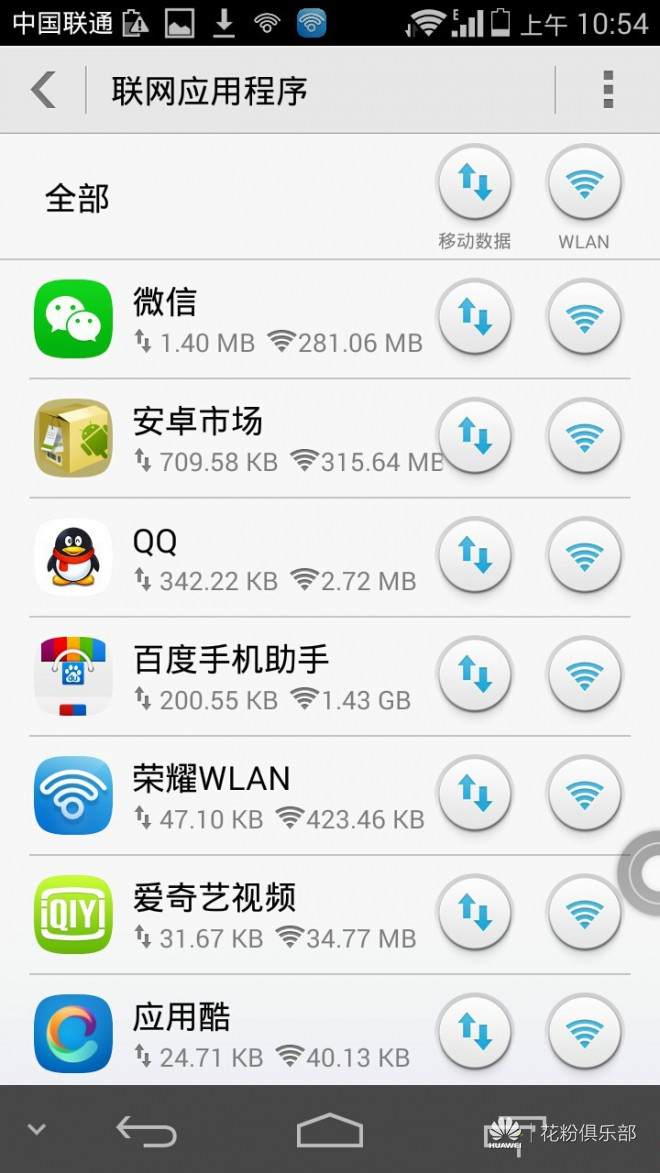Screen dimensions: 660x1173
Task: Toggle mobile data for 全部
Action: pos(474,184)
